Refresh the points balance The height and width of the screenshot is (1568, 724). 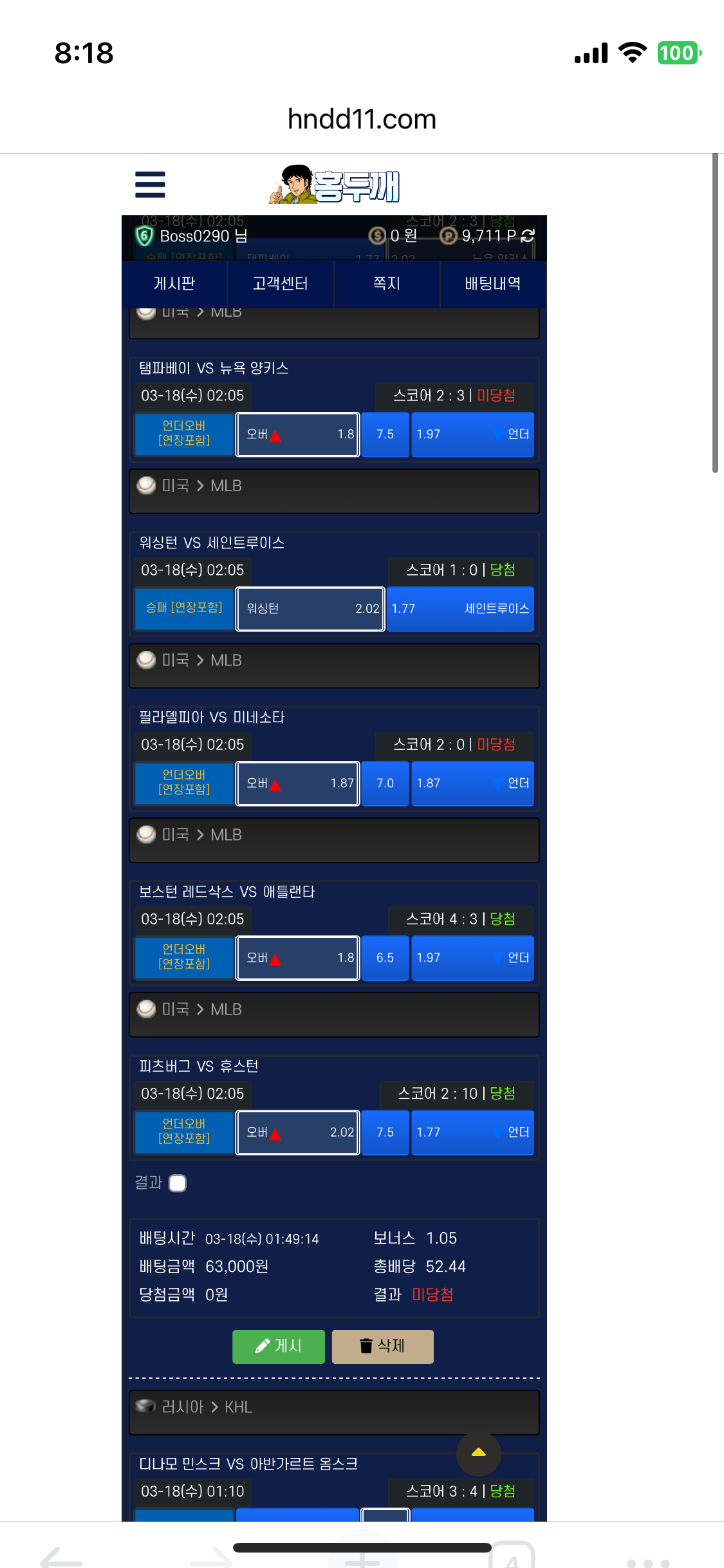point(528,236)
